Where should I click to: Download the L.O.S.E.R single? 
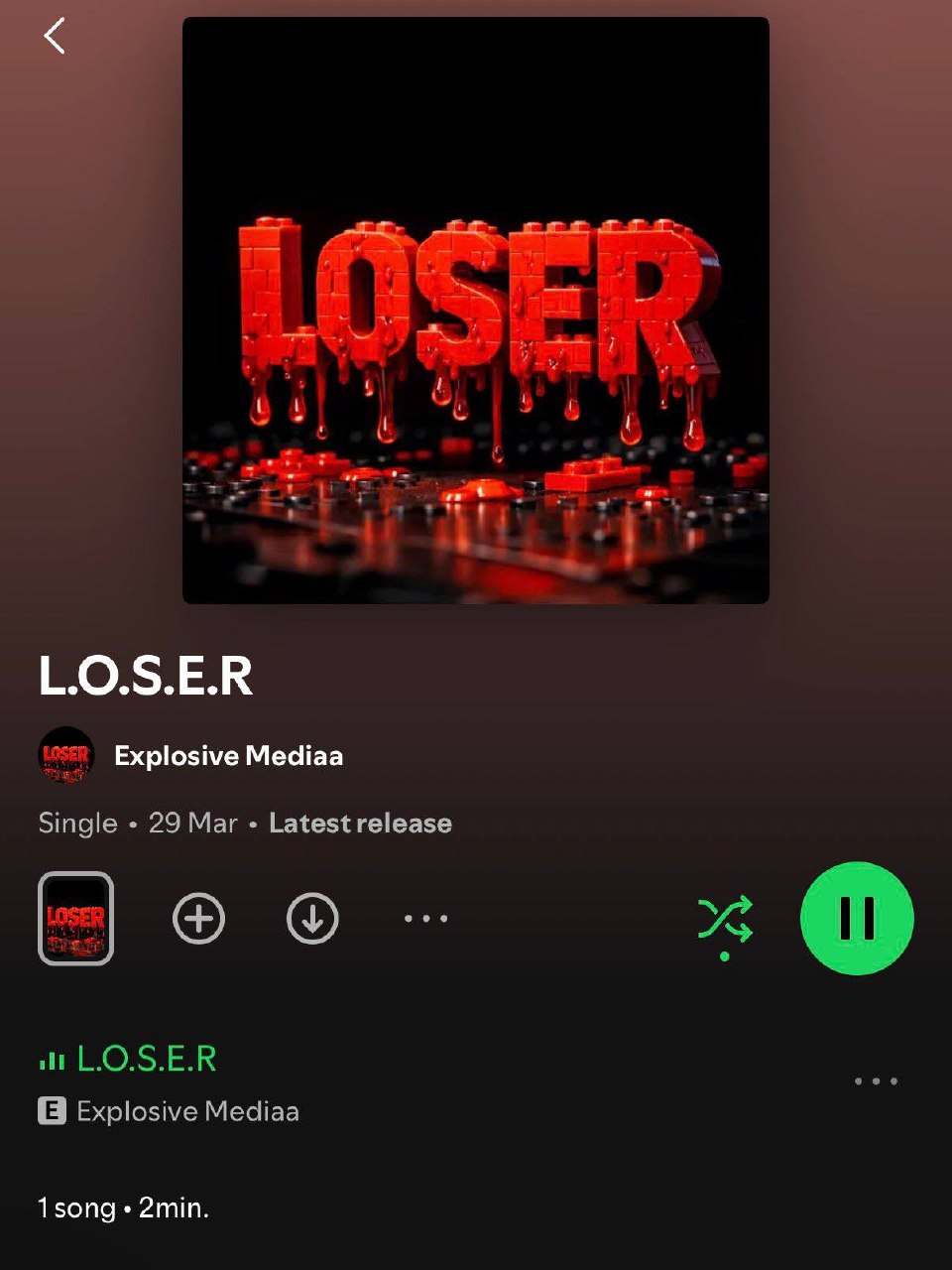point(312,919)
